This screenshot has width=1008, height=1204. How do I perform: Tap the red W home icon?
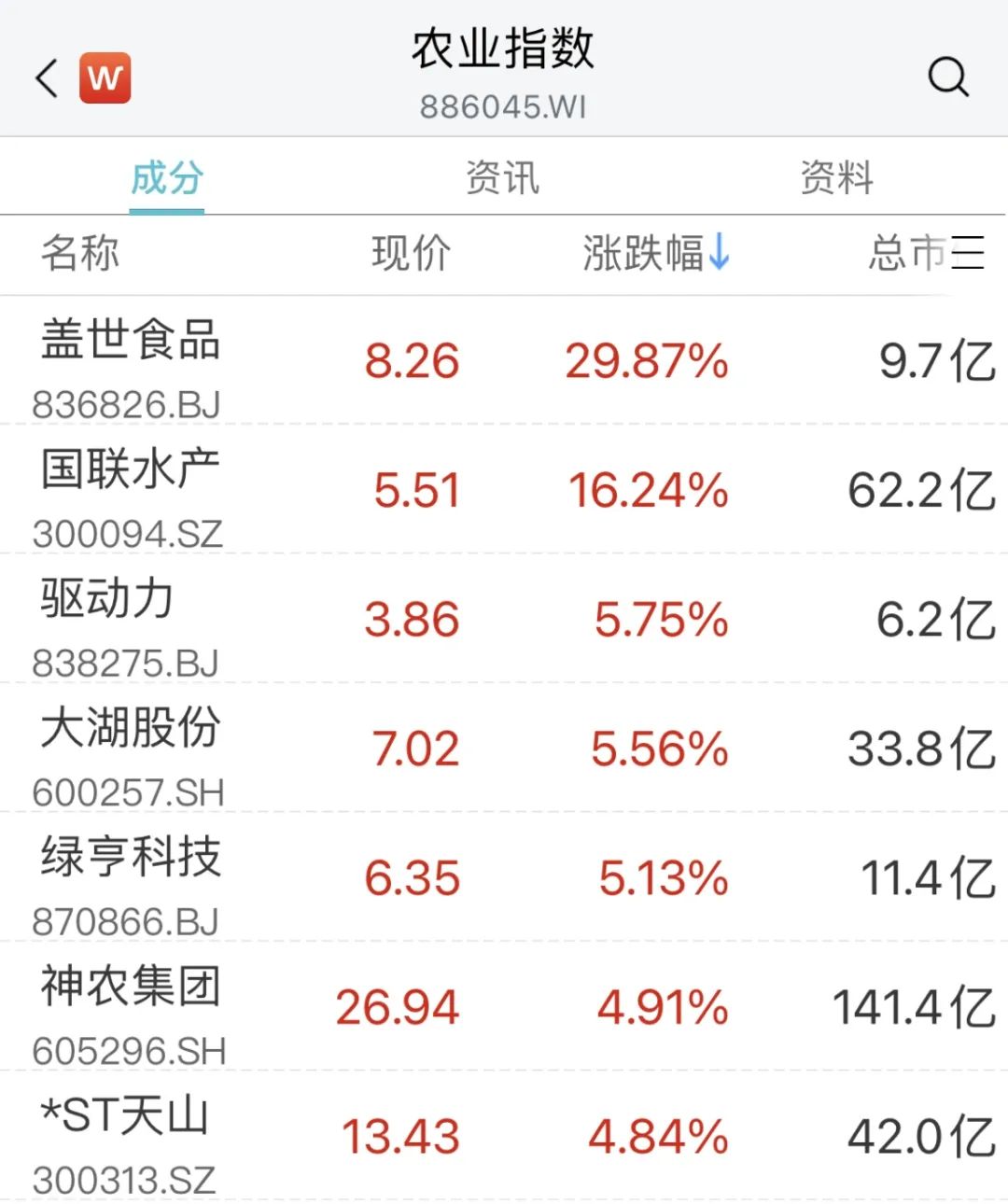(105, 77)
